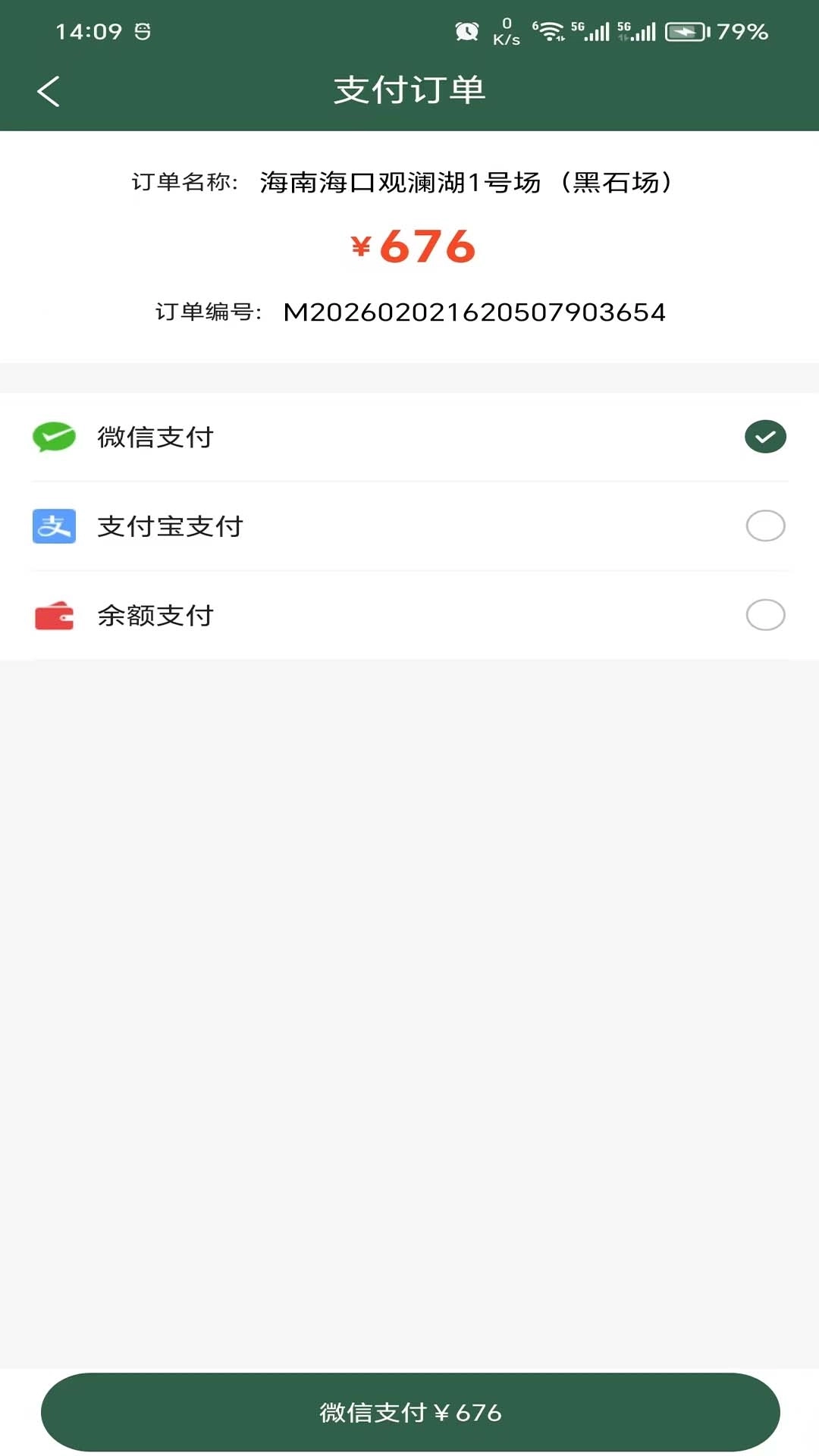
Task: Tap the battery charging icon
Action: 686,32
